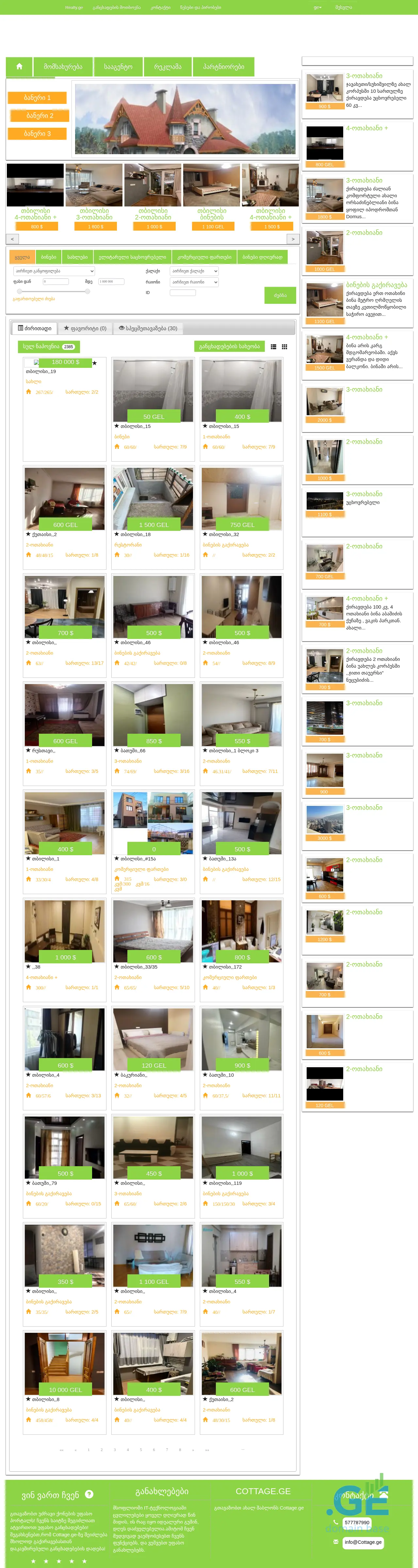Tap the green ძებნა search button
The image size is (418, 1568).
pos(280,295)
